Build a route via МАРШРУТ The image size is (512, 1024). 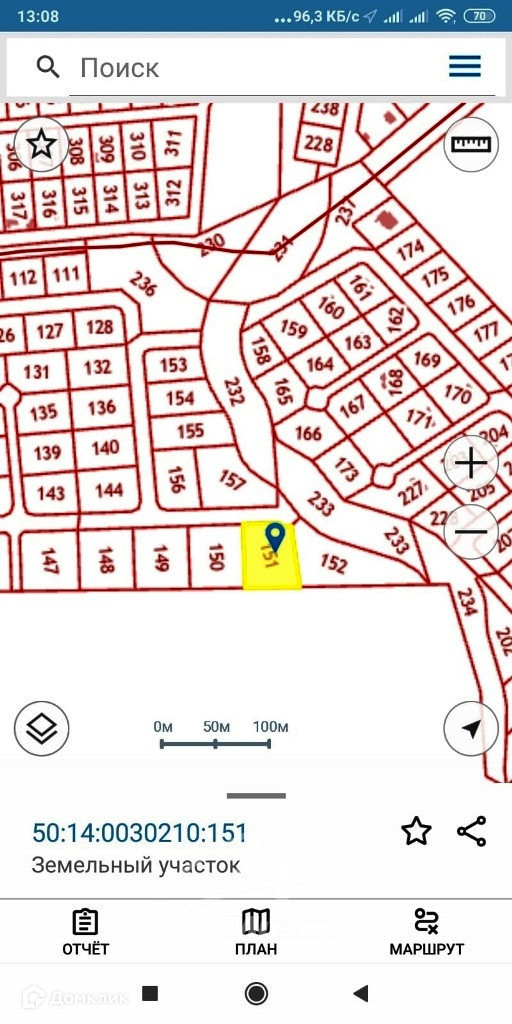pyautogui.click(x=426, y=932)
